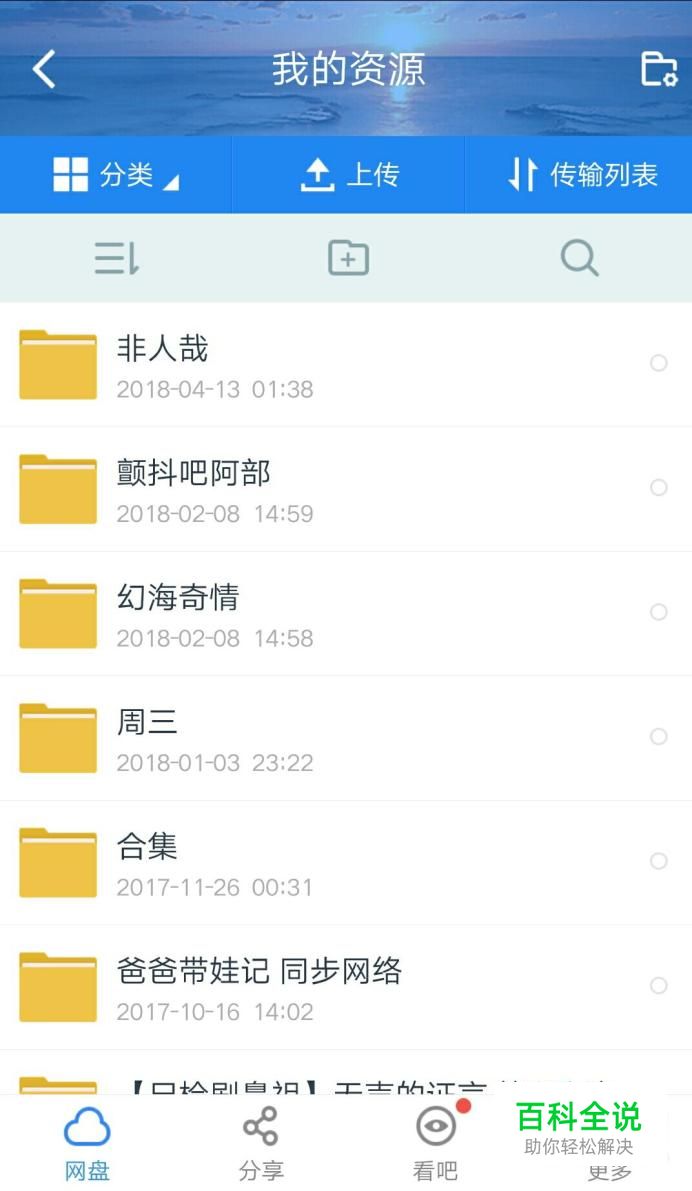Open the folder settings icon
692x1191 pixels.
pyautogui.click(x=658, y=69)
